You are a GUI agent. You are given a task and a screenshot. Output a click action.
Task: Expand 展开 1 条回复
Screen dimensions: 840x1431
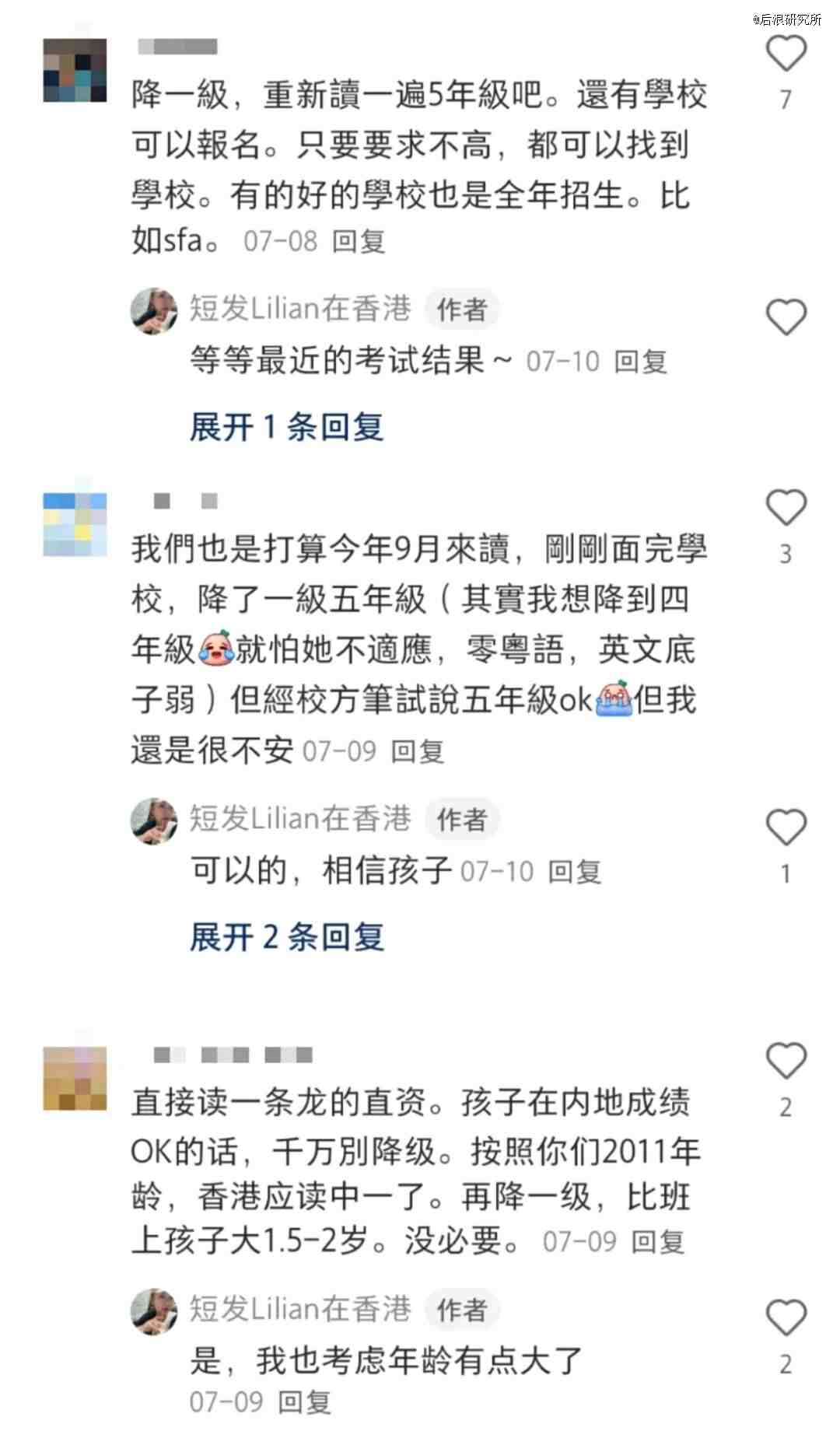287,427
